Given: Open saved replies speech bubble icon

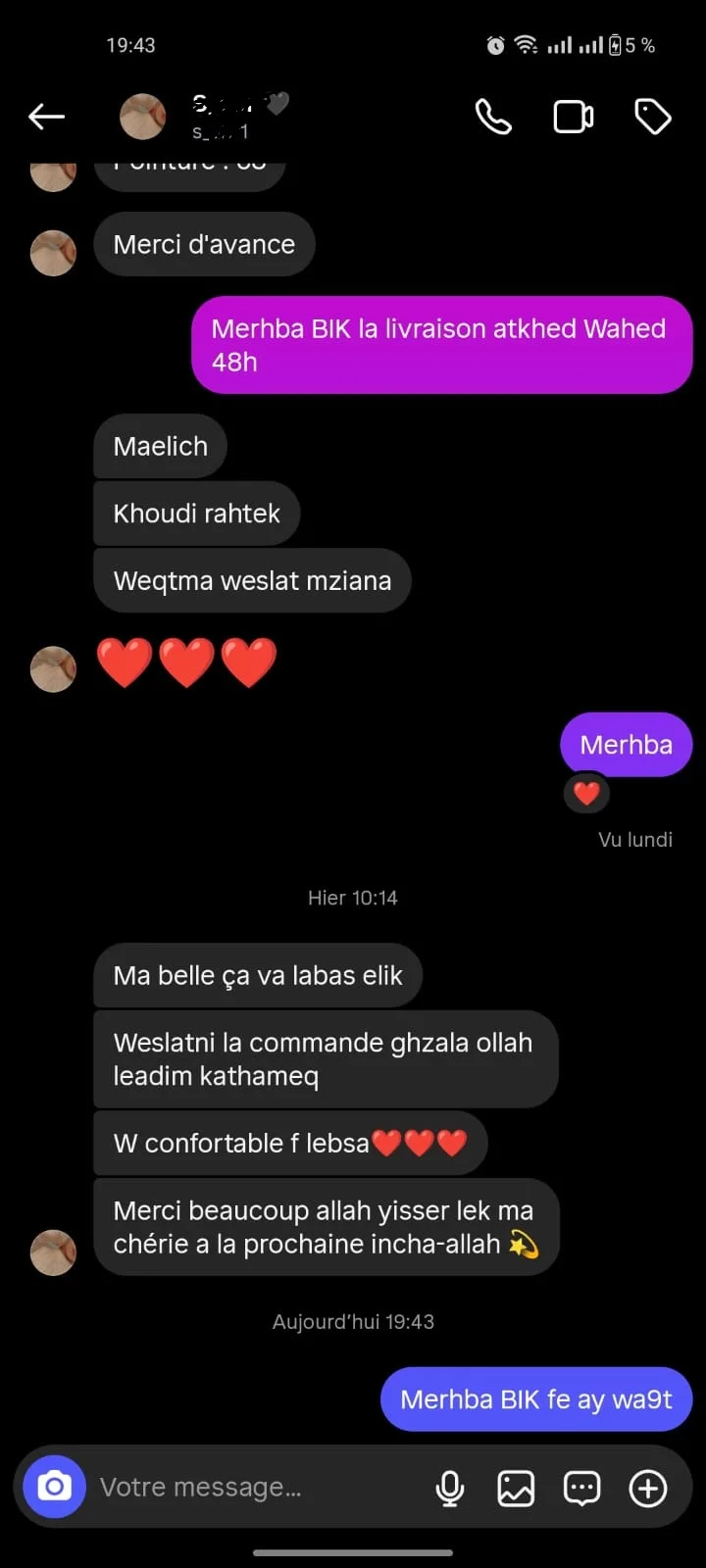Looking at the screenshot, I should tap(581, 1488).
